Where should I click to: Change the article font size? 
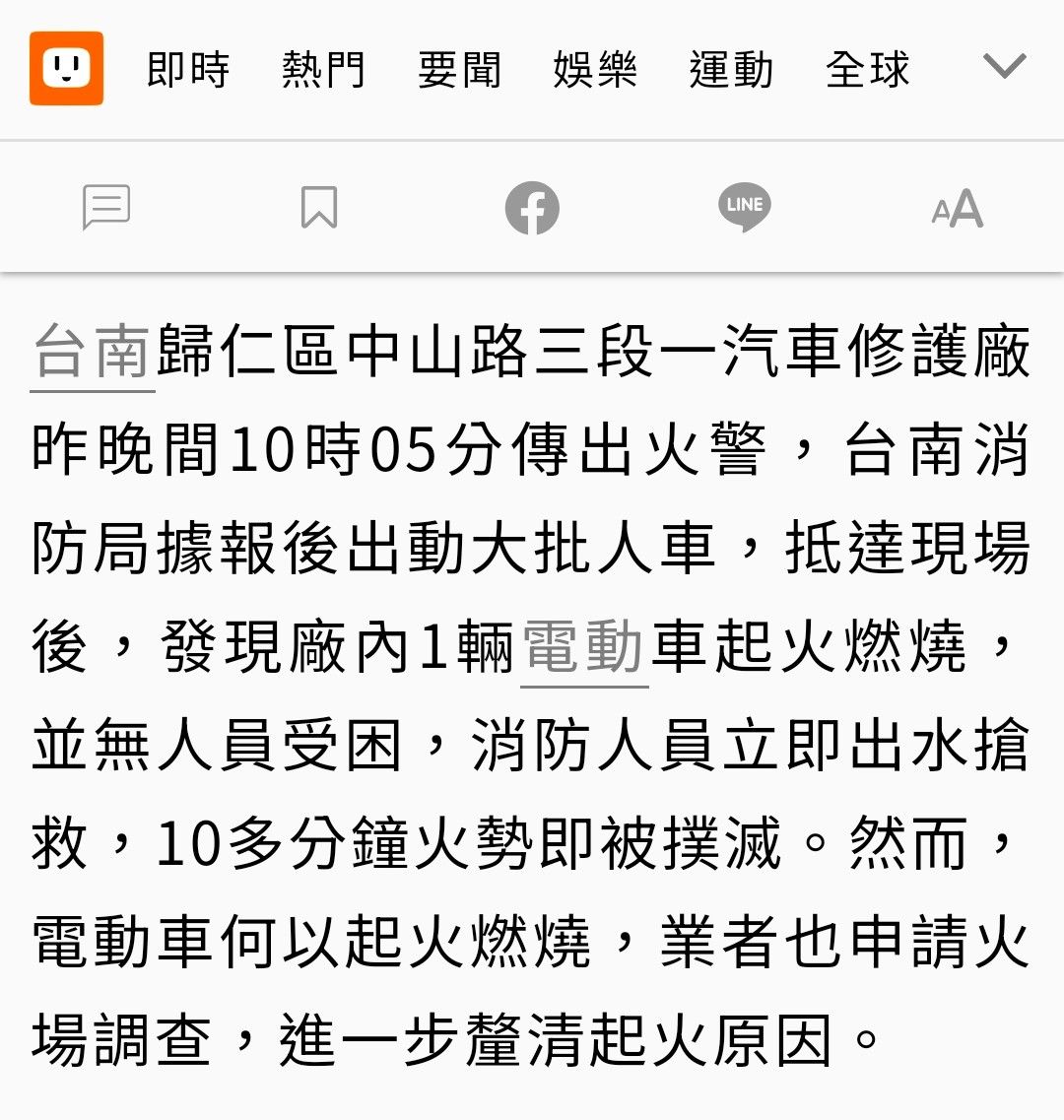[x=957, y=208]
